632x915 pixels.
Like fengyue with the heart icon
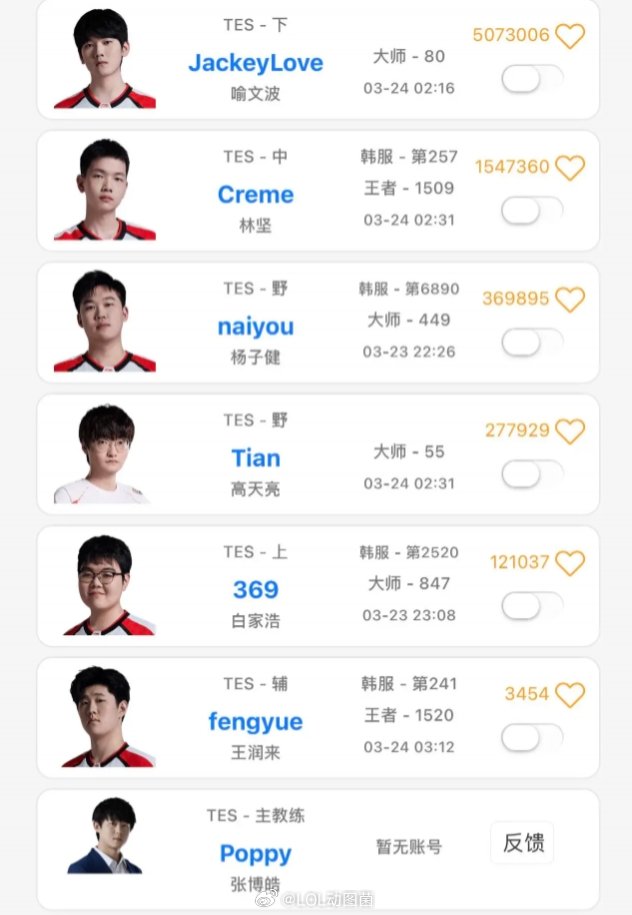pos(569,695)
